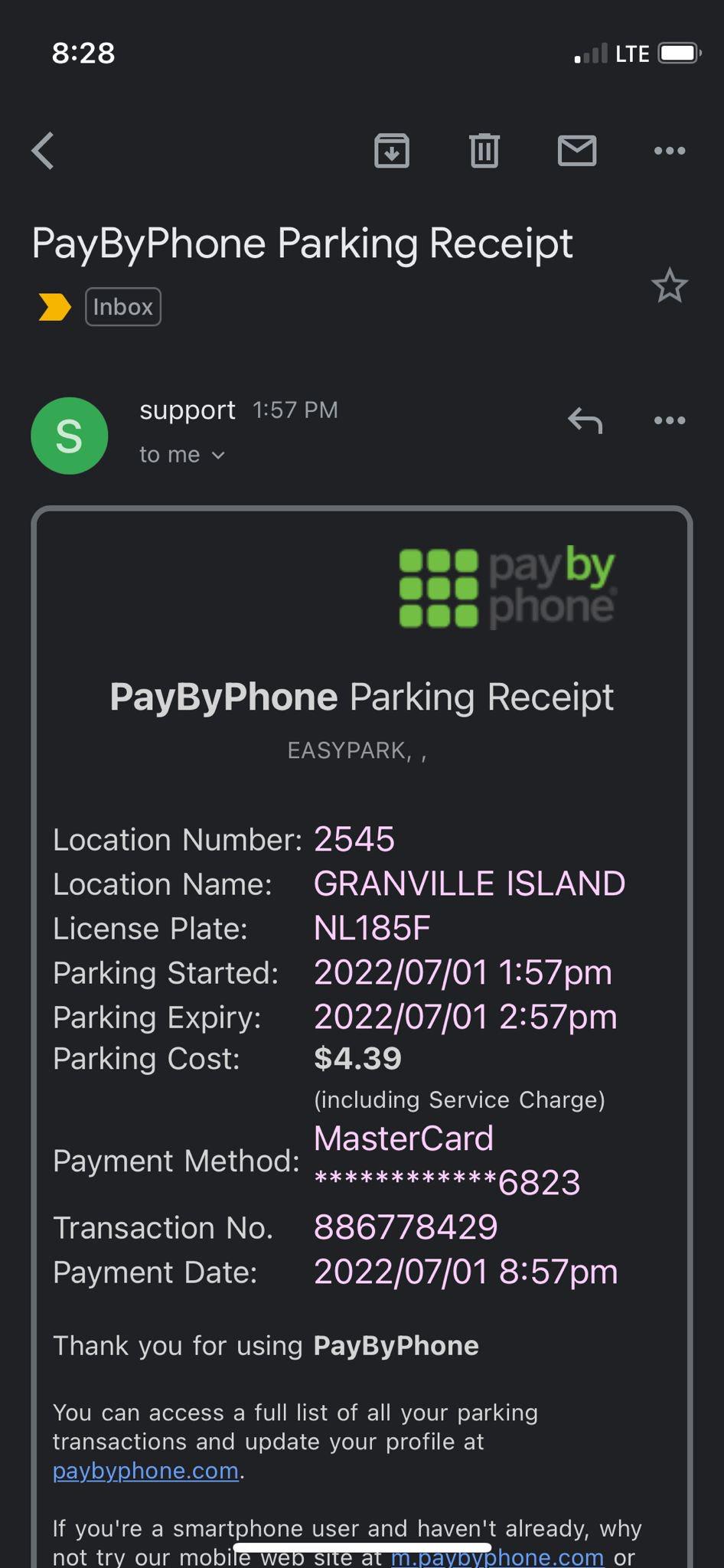Visit the m.paybyphone.com mobile site link
The width and height of the screenshot is (724, 1568).
(497, 1557)
